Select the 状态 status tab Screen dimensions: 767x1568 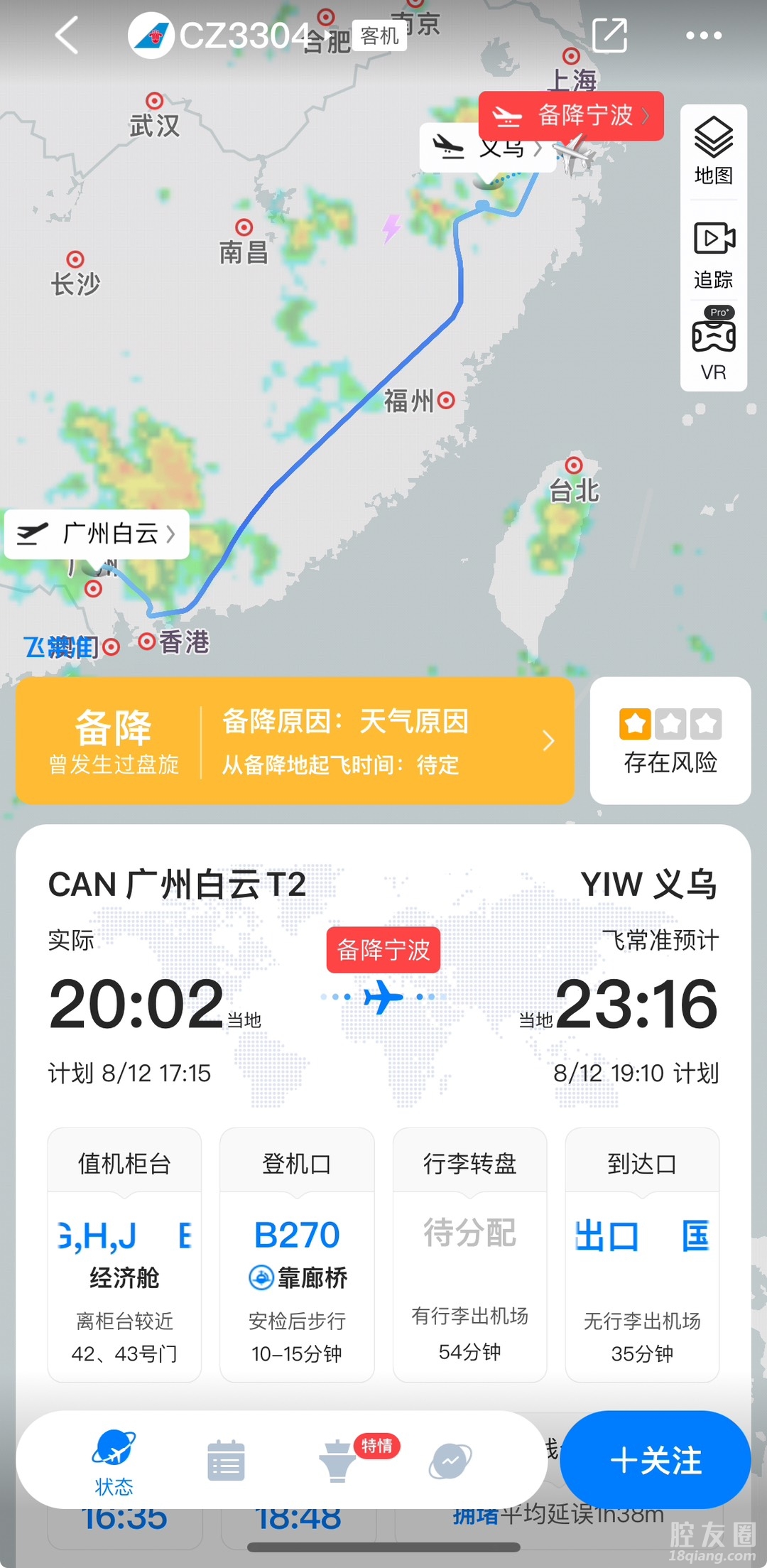point(114,1461)
